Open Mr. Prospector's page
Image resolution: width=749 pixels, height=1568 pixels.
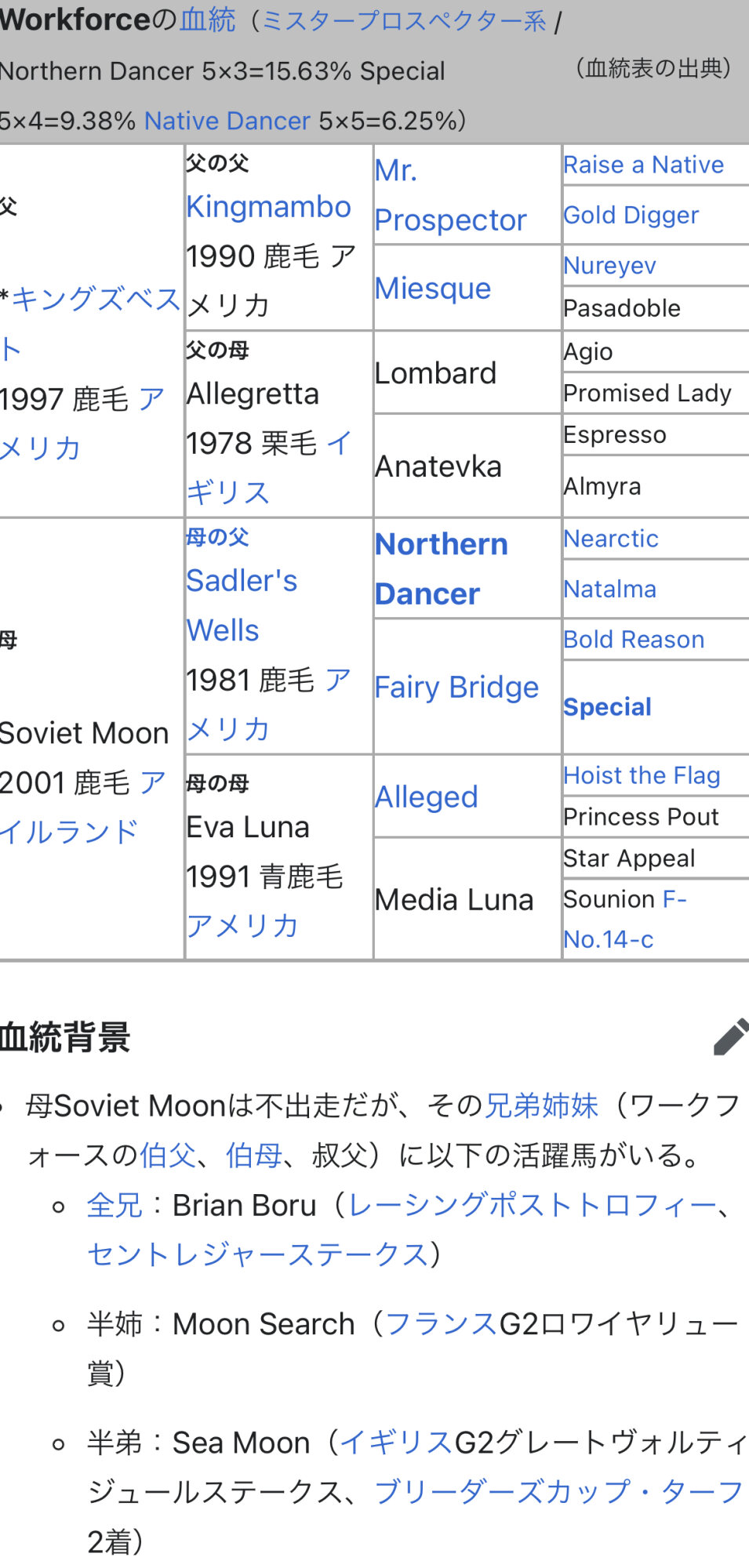pos(450,195)
